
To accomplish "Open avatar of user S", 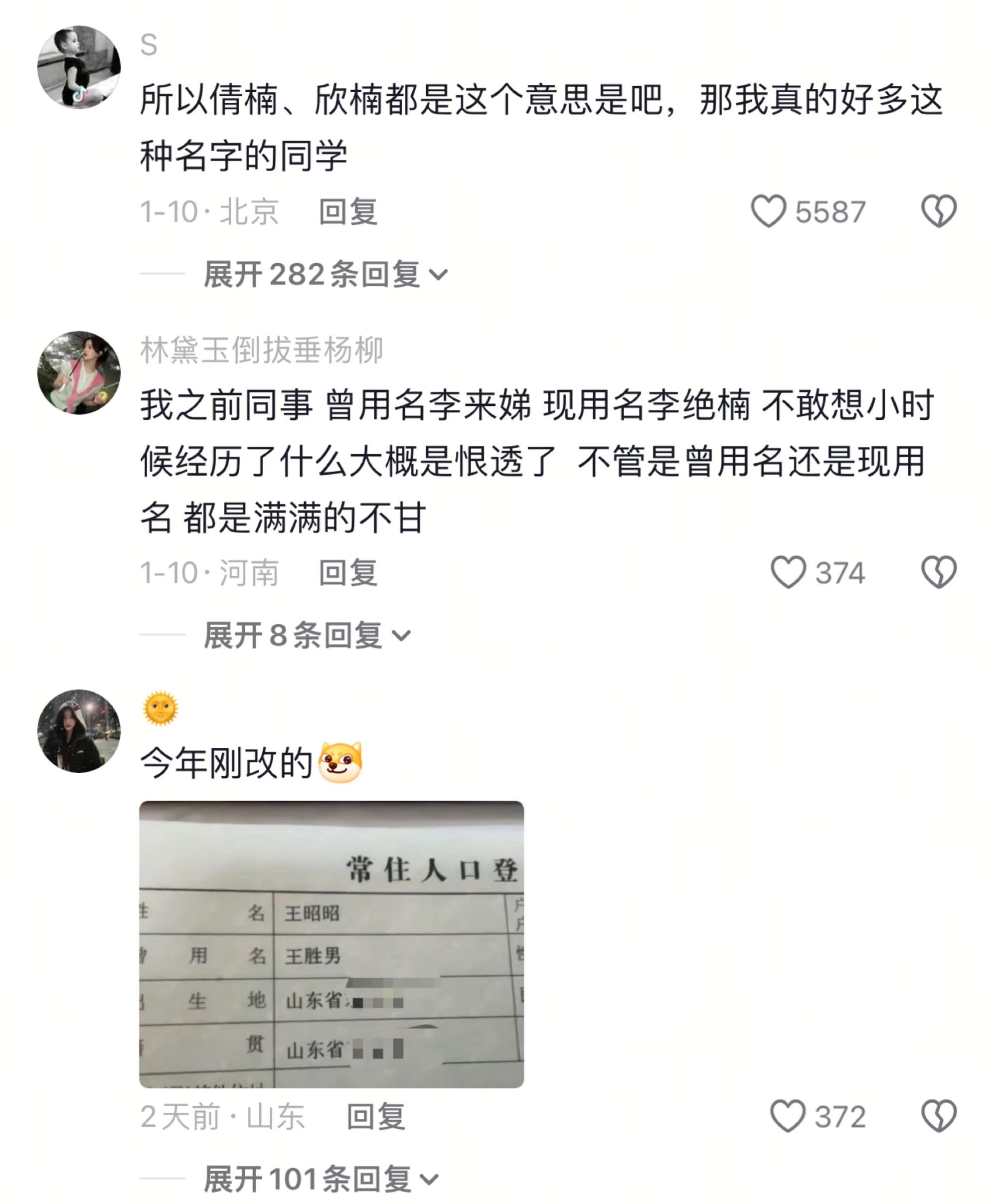I will tap(79, 67).
